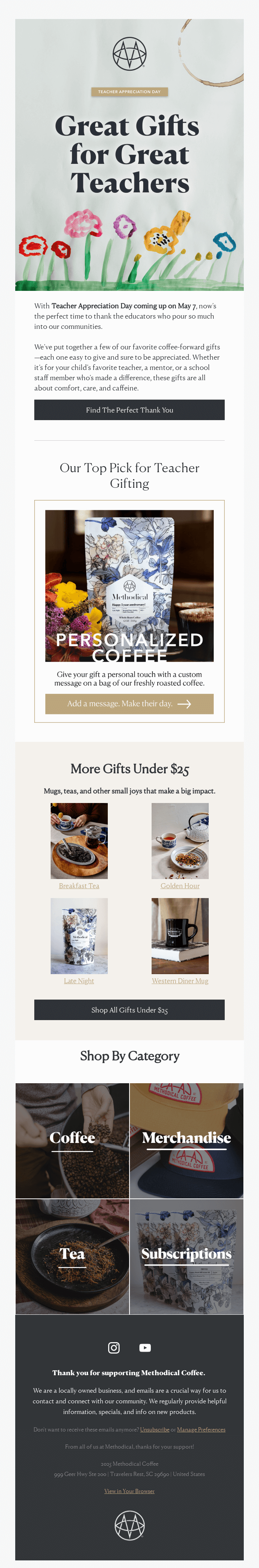Tap Shop All Gifts Under $25
The width and height of the screenshot is (259, 1568).
click(129, 1010)
